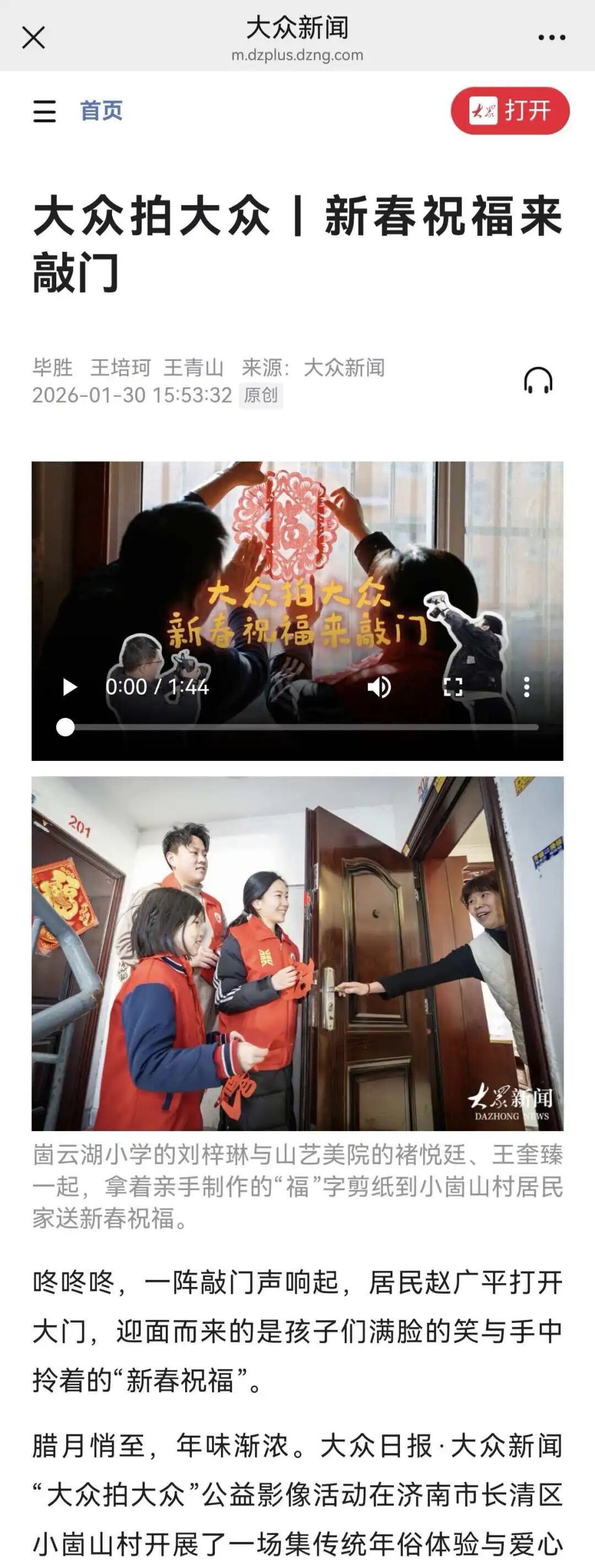The width and height of the screenshot is (595, 1568).
Task: Open the photo of volunteers at the door
Action: (x=297, y=953)
